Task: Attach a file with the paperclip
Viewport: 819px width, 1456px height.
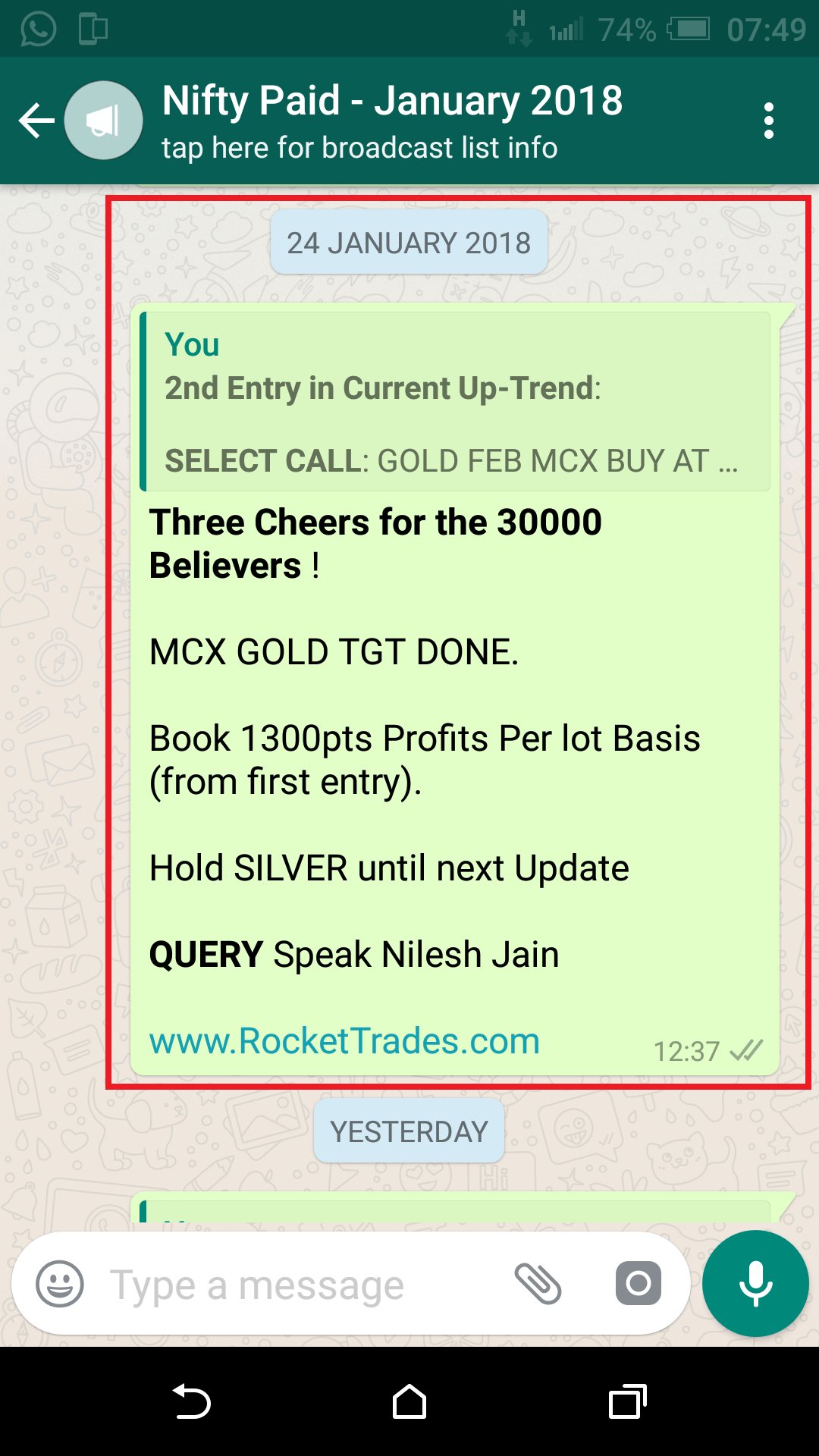Action: tap(537, 1284)
